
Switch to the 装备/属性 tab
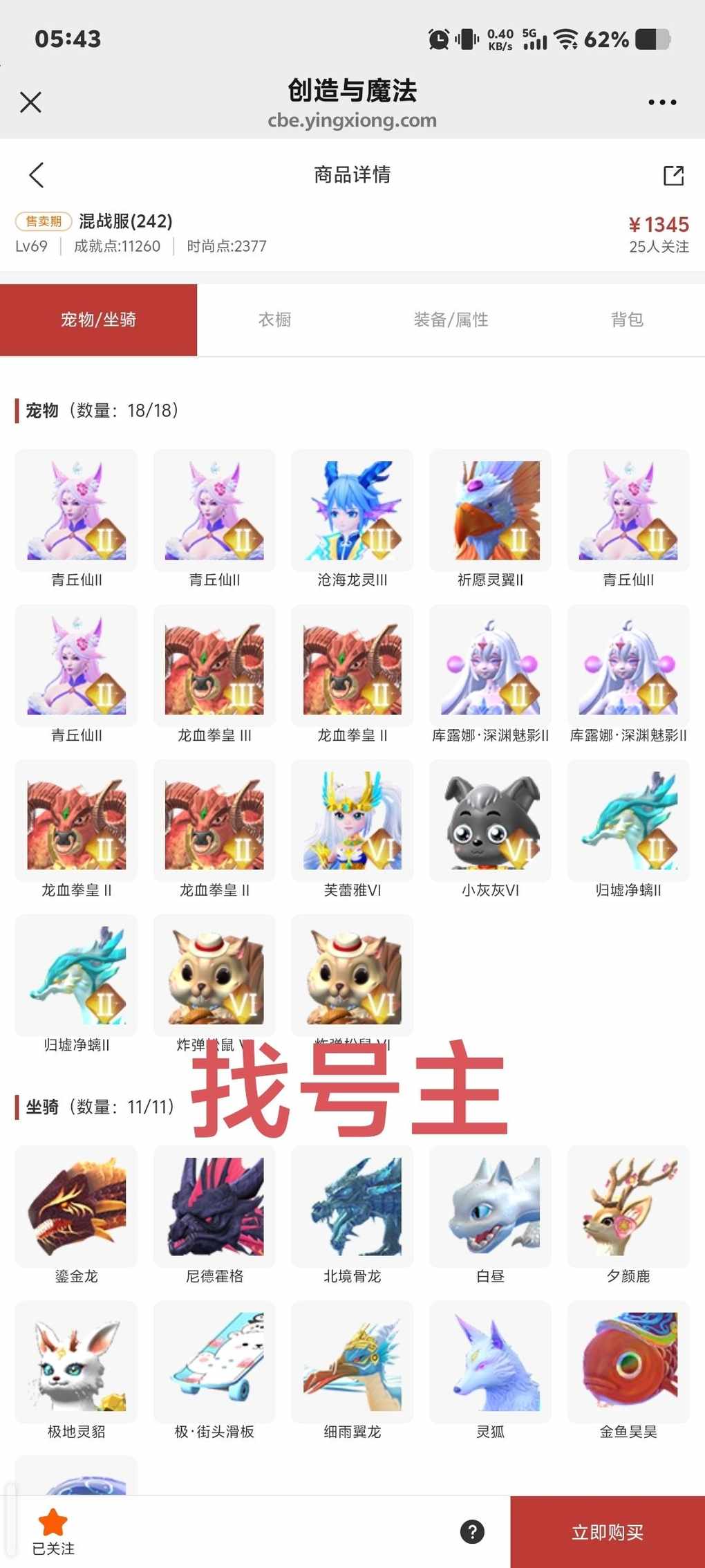(x=451, y=320)
